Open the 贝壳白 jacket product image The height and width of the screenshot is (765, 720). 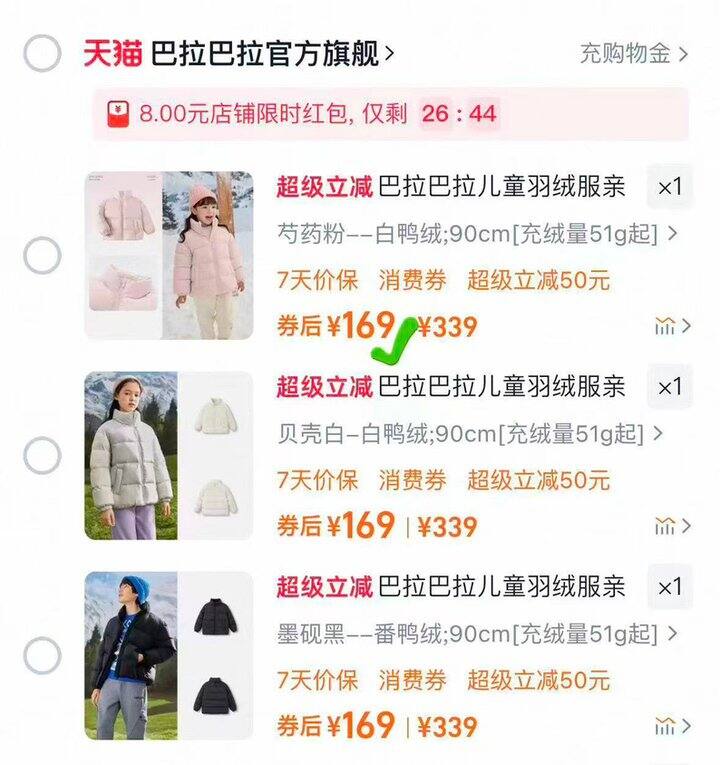click(169, 456)
